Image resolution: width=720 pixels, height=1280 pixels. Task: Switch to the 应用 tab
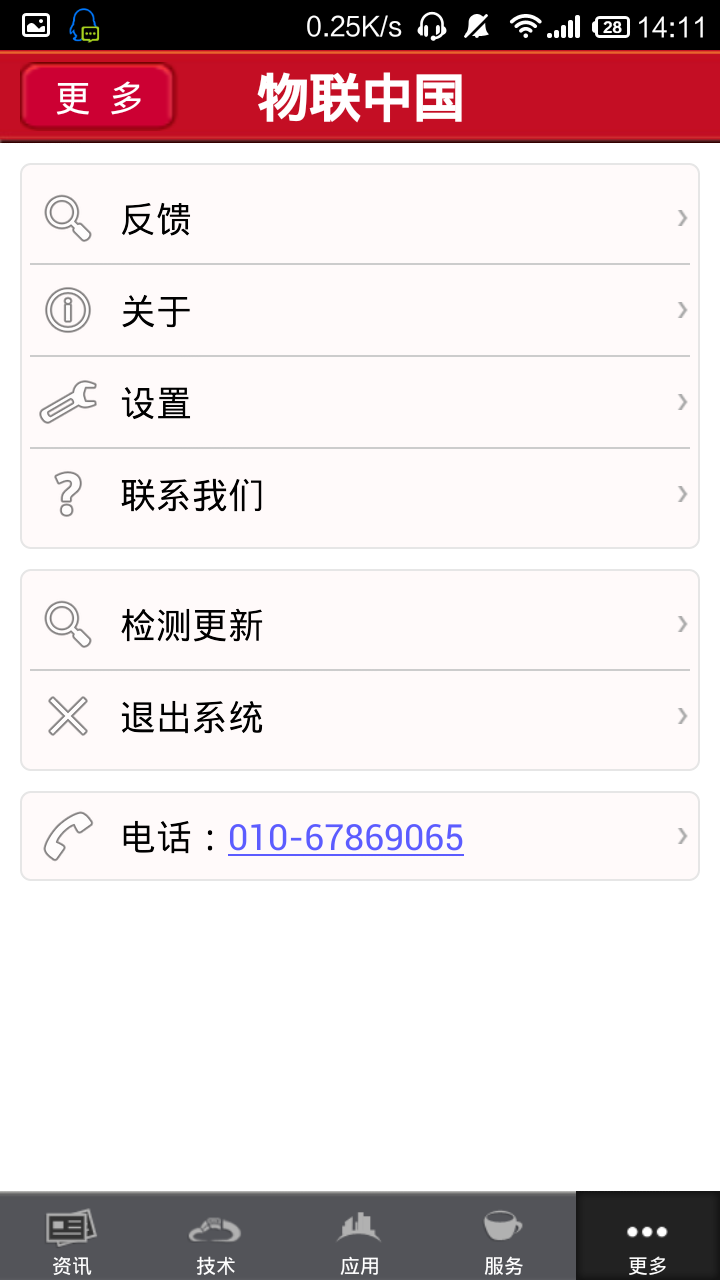(360, 1238)
